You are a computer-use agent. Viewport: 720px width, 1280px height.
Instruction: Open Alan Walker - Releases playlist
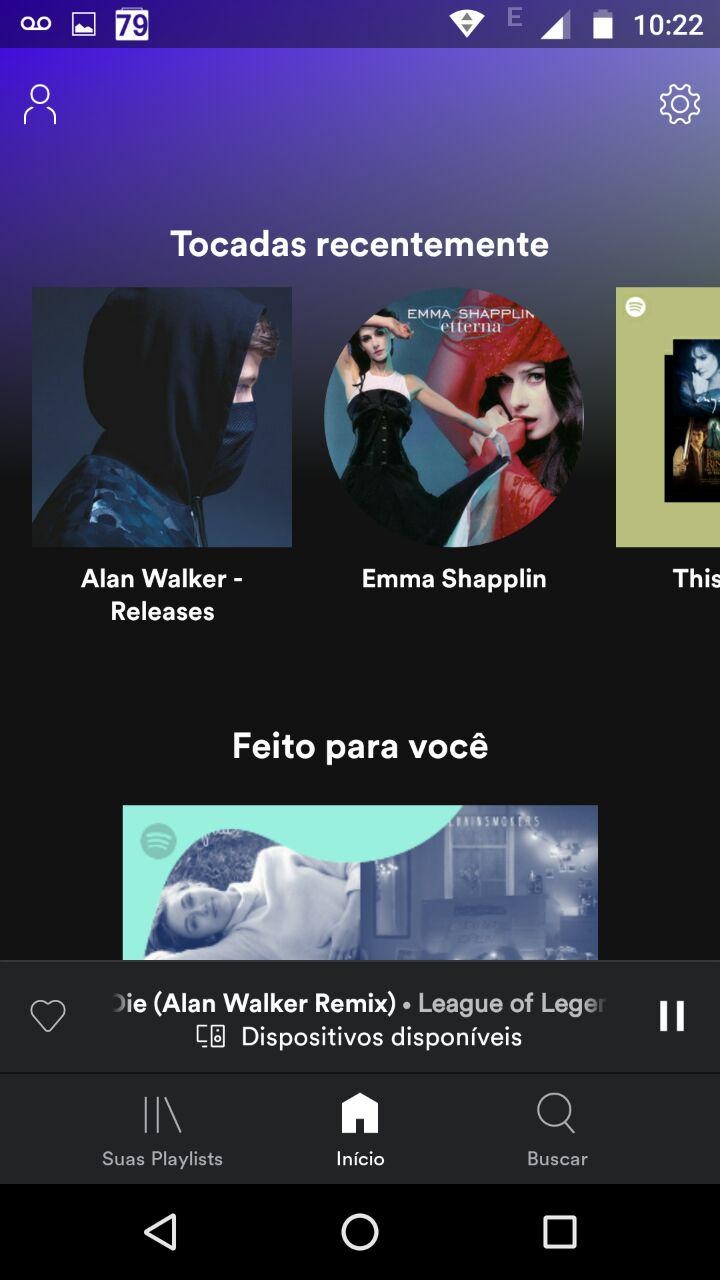162,418
